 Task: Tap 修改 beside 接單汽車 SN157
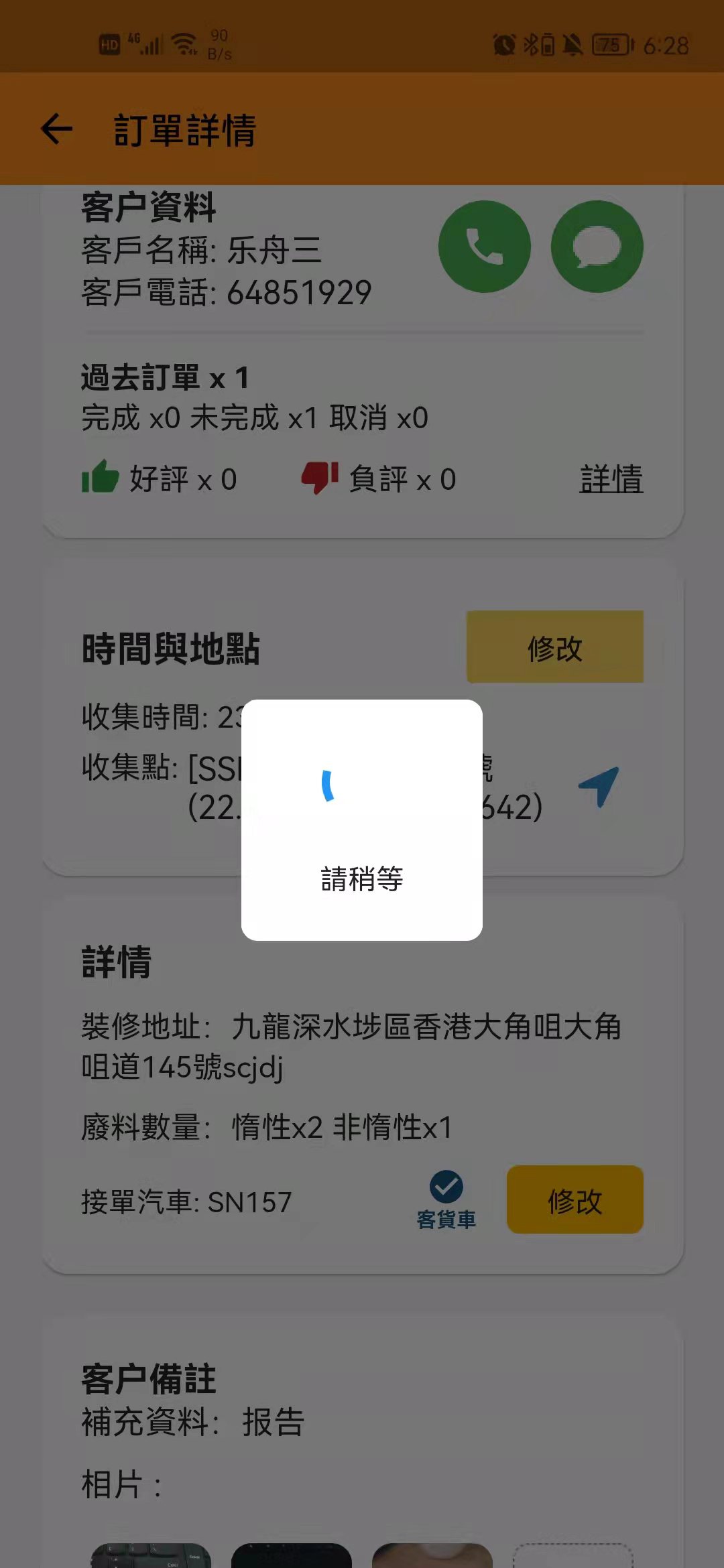coord(575,1200)
